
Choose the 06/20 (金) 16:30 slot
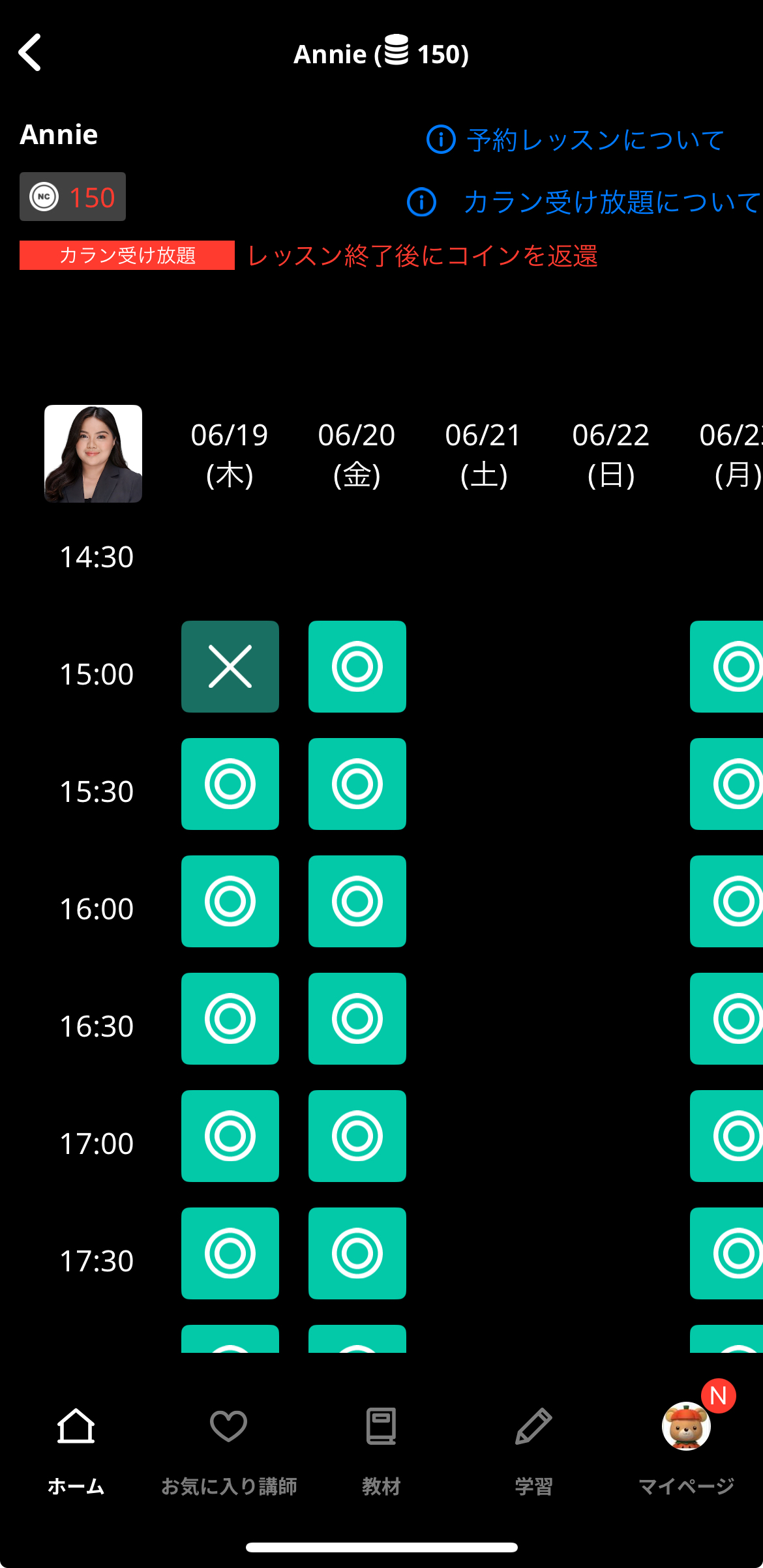[357, 1018]
